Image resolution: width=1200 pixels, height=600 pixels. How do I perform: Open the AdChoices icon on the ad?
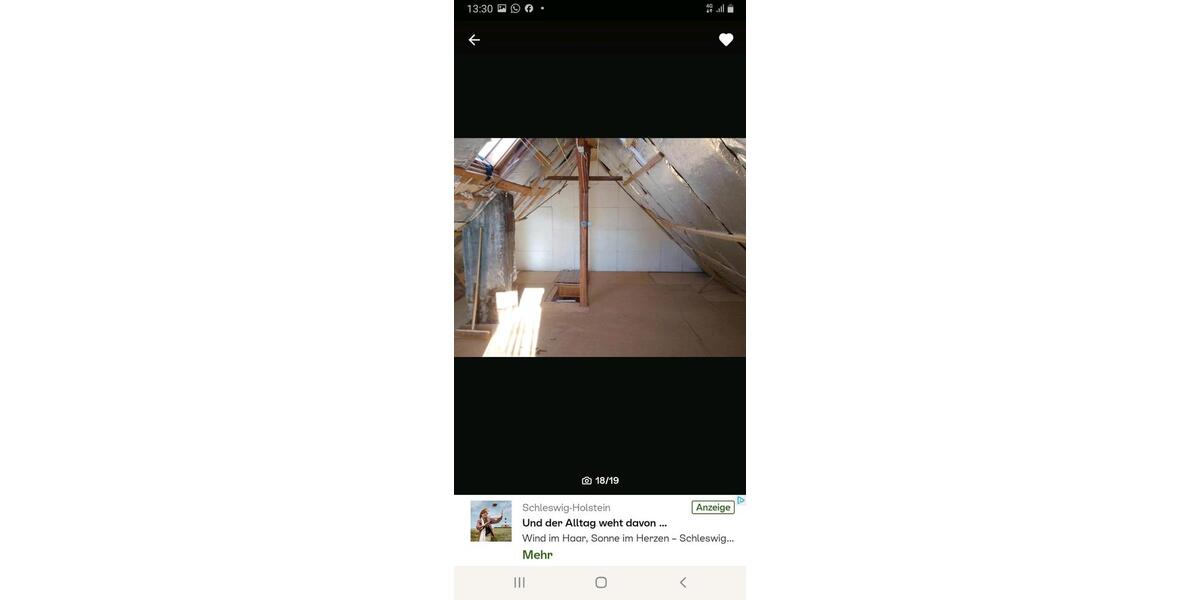tap(741, 500)
